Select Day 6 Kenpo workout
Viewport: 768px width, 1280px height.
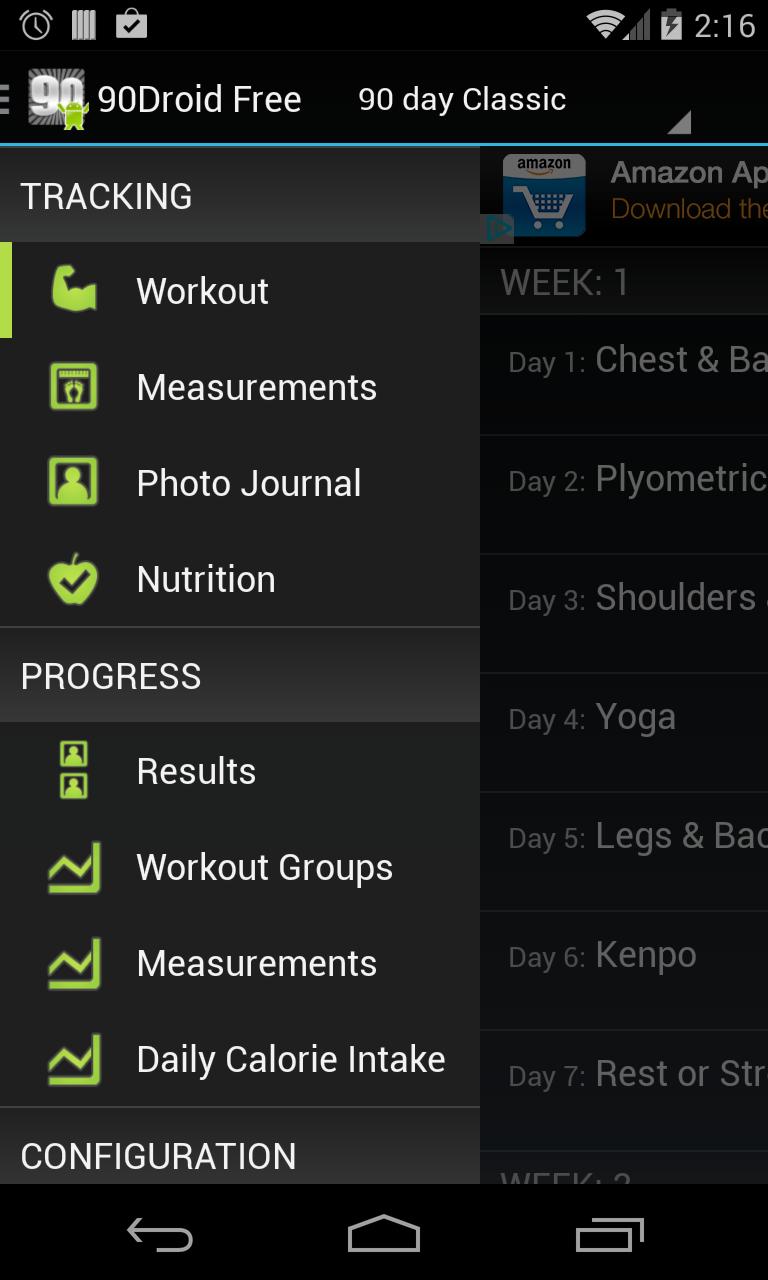pyautogui.click(x=624, y=968)
